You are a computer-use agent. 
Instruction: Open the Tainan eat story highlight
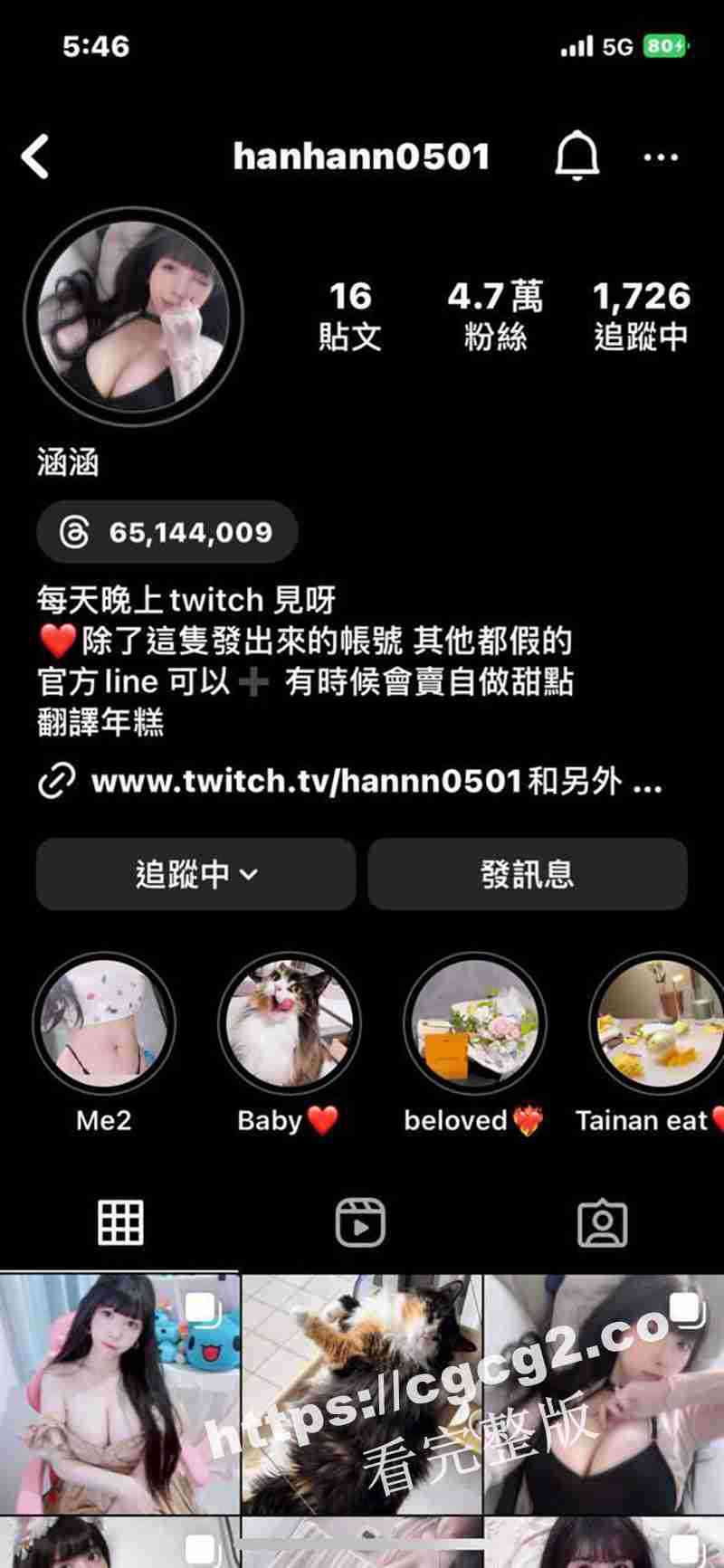tap(657, 1023)
